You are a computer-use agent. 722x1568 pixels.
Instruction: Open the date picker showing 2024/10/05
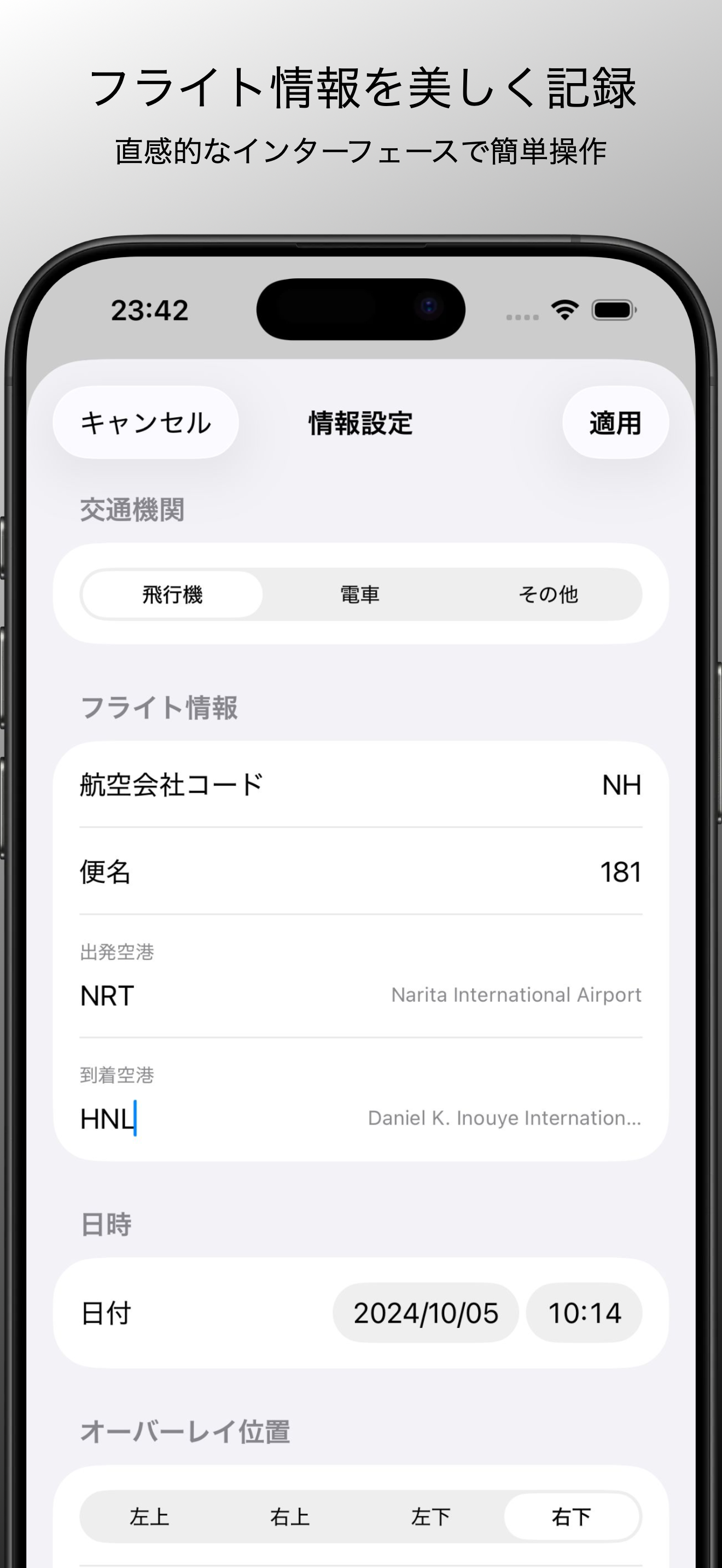coord(425,1312)
